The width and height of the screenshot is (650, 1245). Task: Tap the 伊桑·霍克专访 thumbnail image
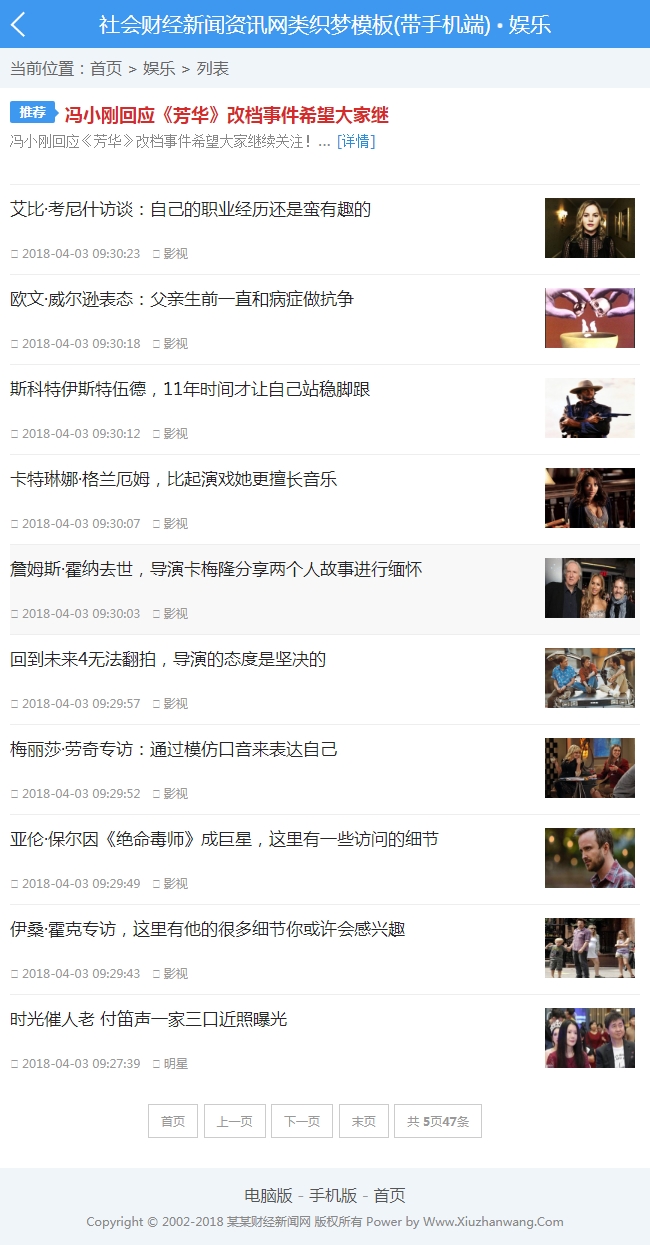pyautogui.click(x=589, y=948)
